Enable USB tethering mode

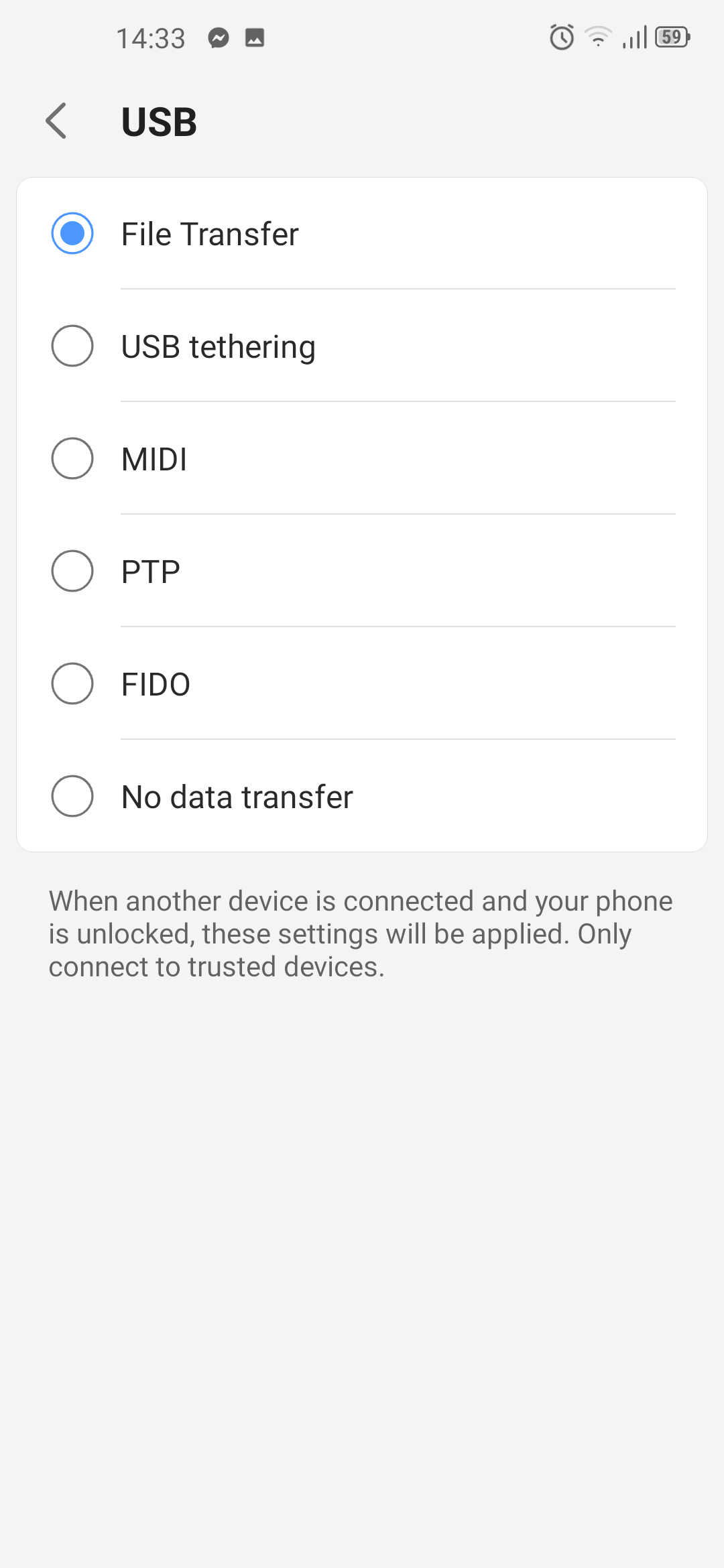362,346
